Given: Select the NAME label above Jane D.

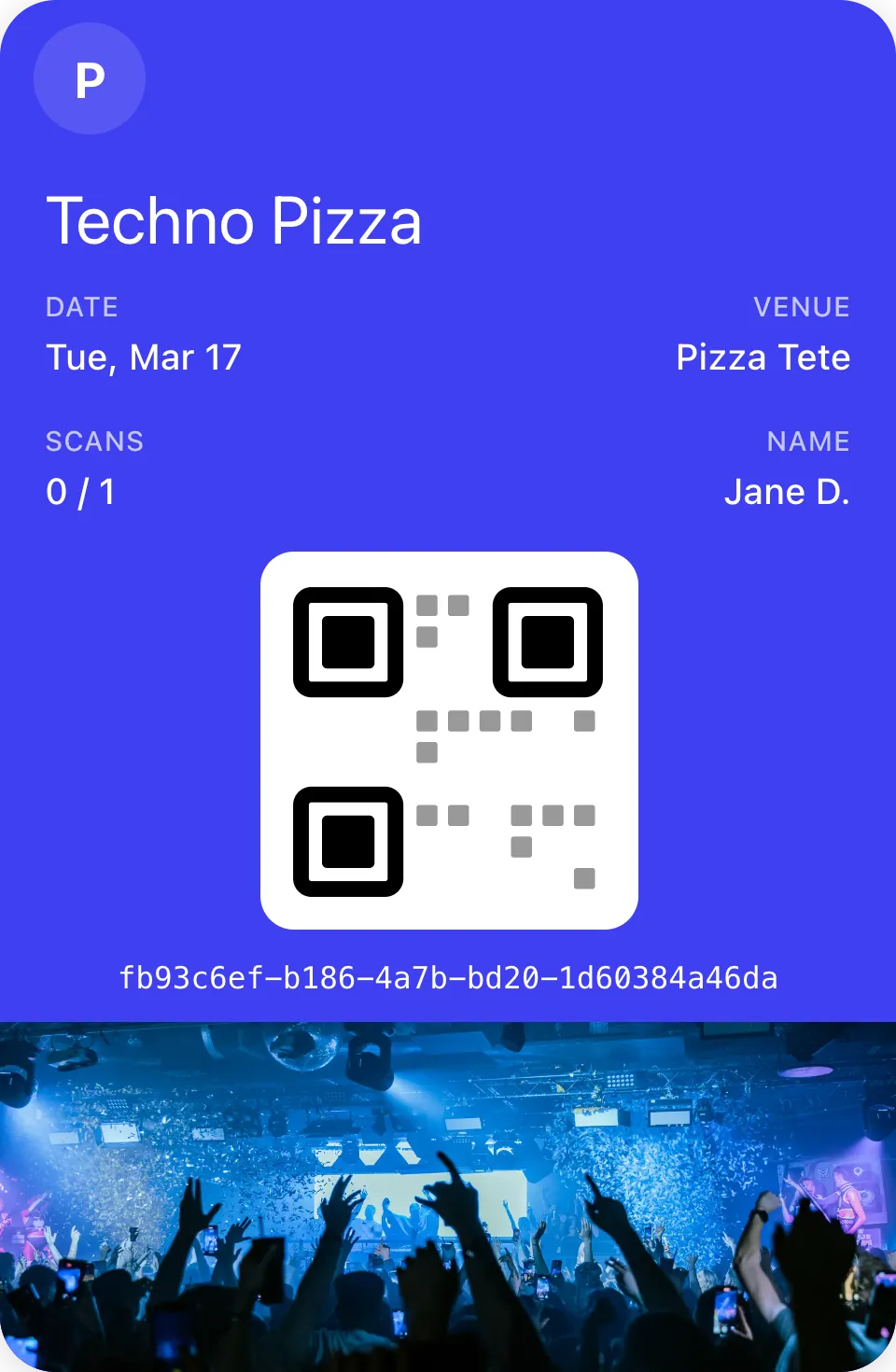Looking at the screenshot, I should pyautogui.click(x=808, y=441).
